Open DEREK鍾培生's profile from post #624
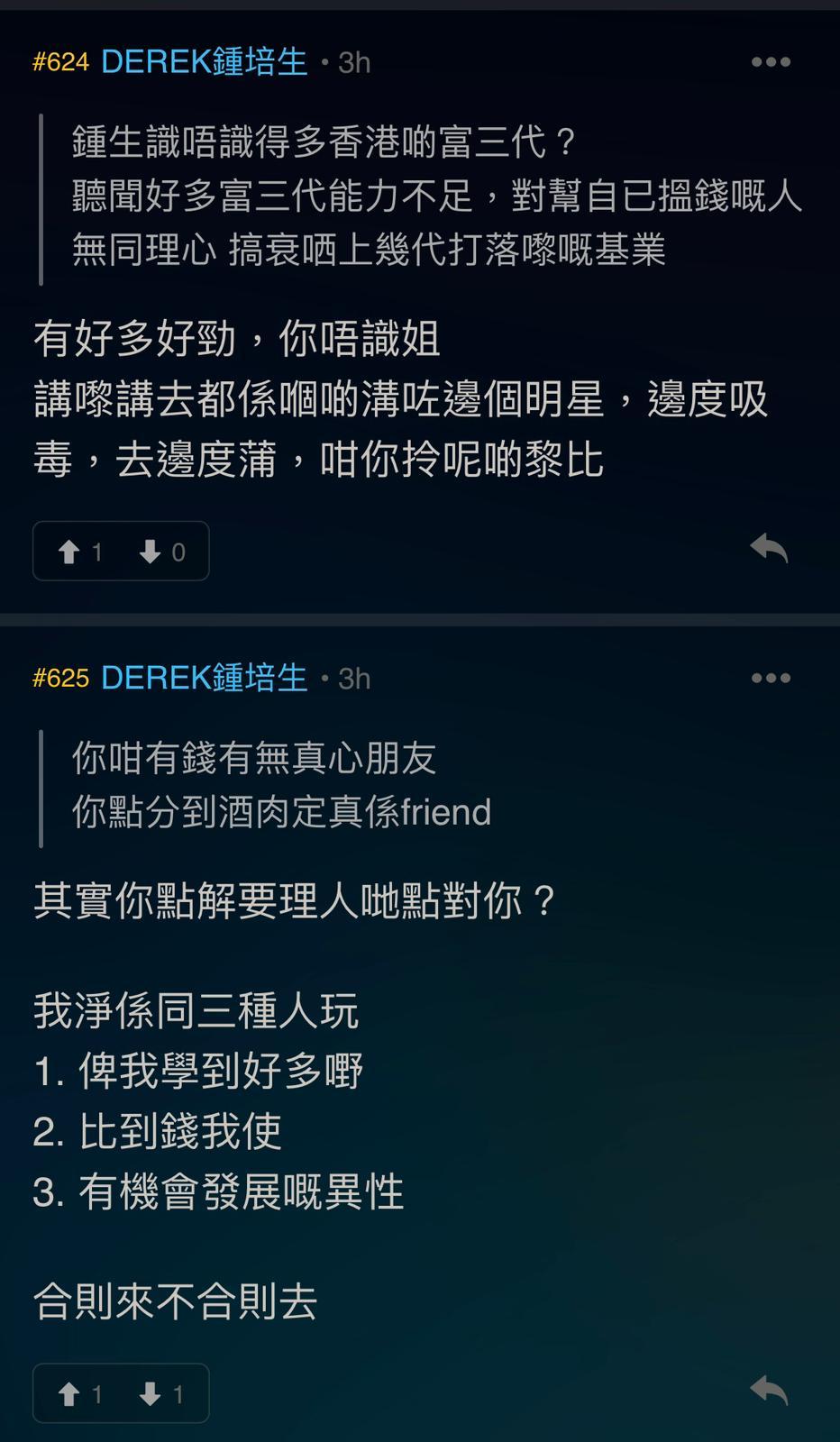The height and width of the screenshot is (1442, 840). [x=204, y=62]
